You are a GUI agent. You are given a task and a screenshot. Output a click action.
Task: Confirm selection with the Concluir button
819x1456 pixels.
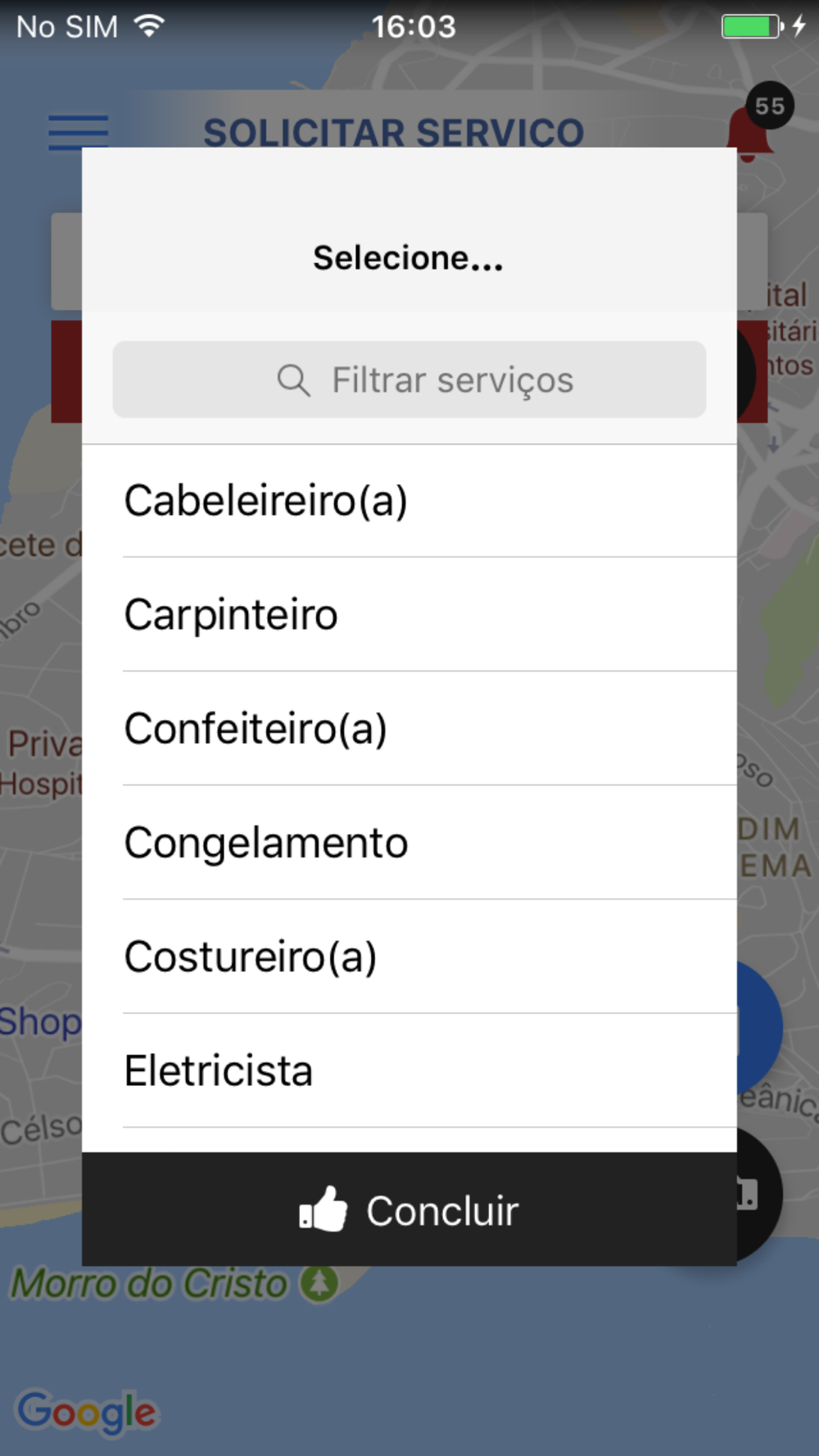[x=409, y=1210]
